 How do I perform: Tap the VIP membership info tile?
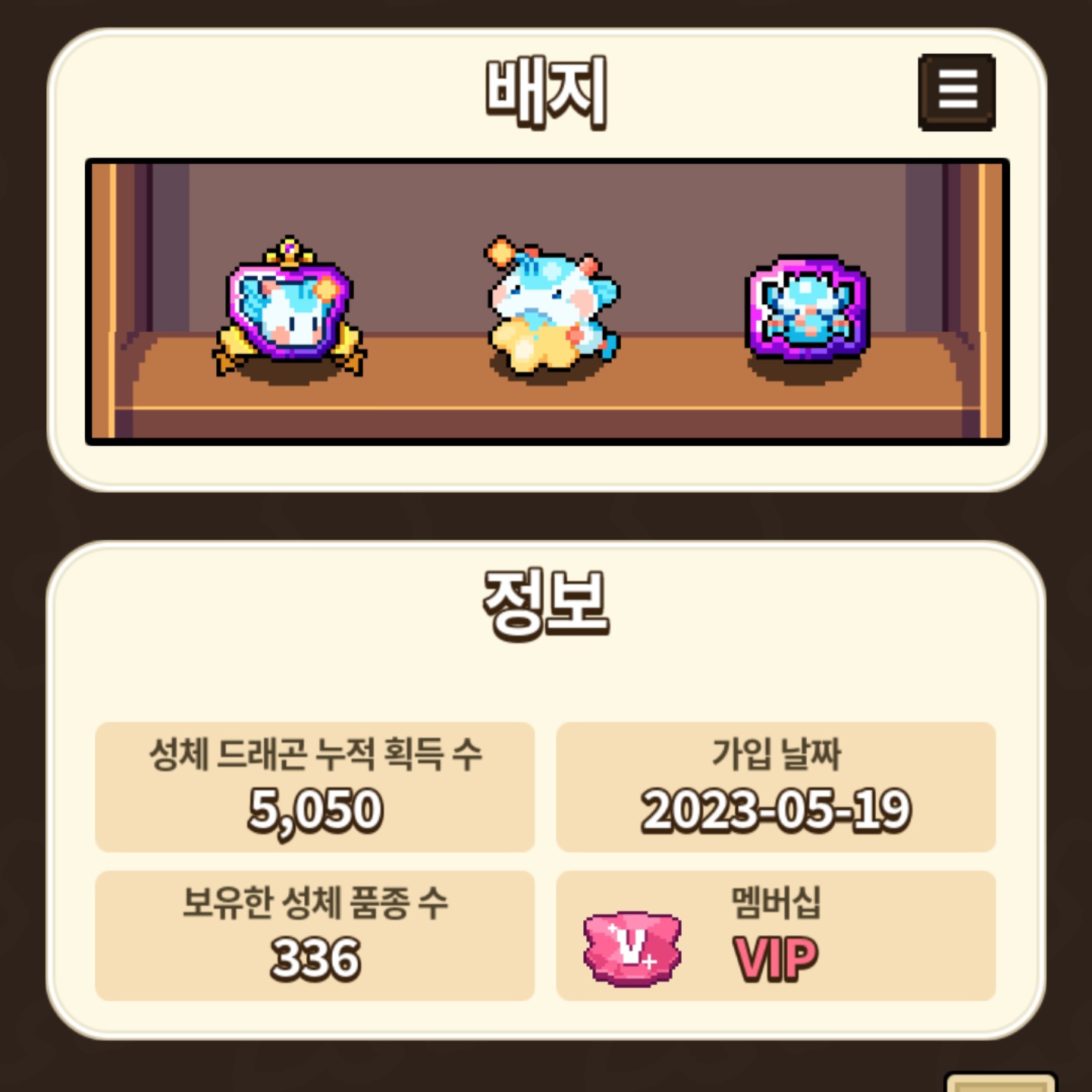pyautogui.click(x=775, y=935)
